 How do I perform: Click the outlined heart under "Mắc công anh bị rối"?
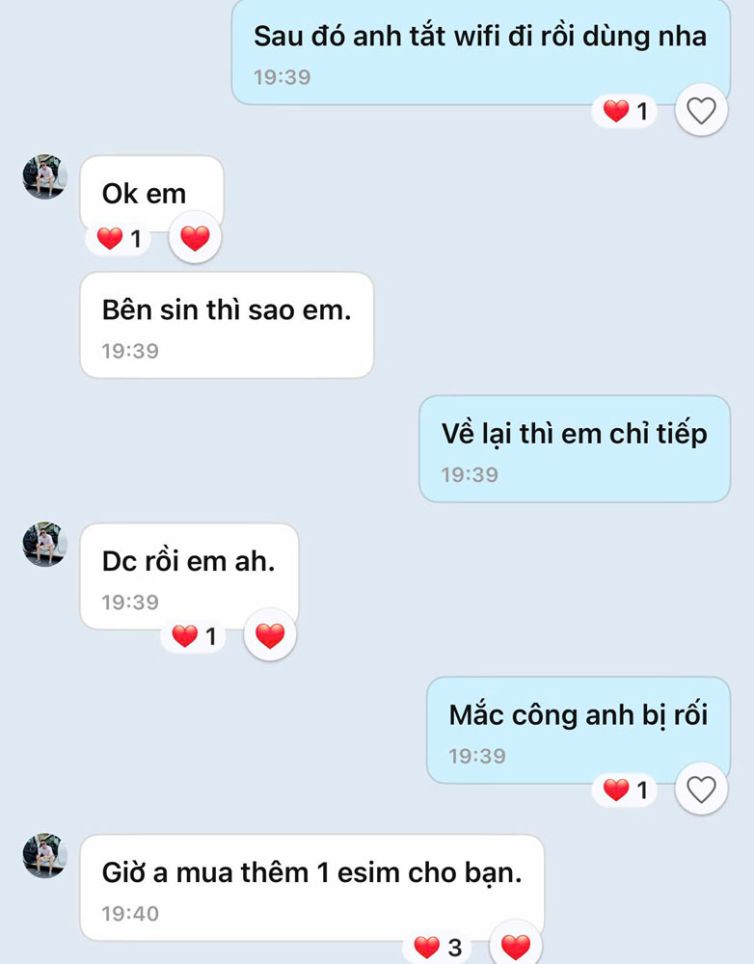point(701,789)
